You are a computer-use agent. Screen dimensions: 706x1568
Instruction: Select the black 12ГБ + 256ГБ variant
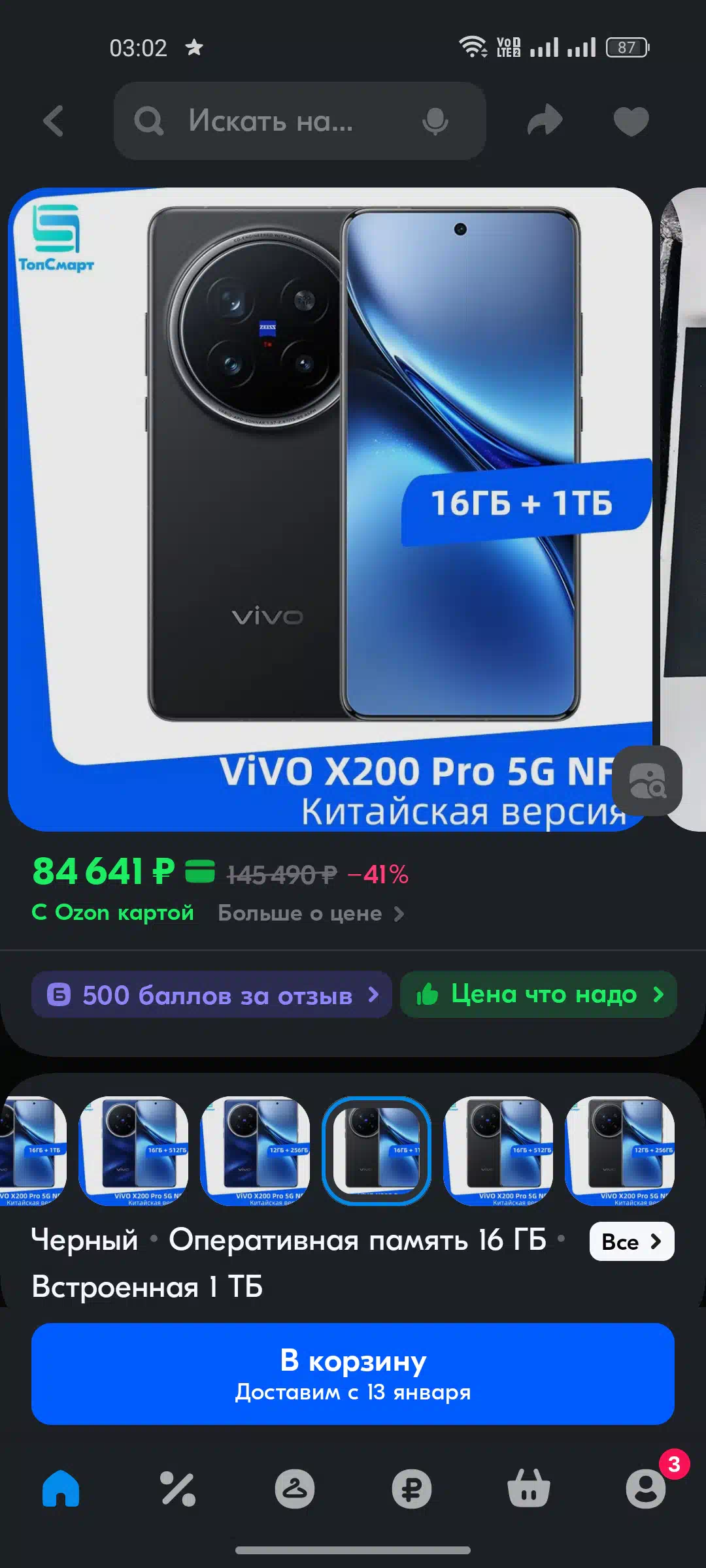(x=620, y=1151)
